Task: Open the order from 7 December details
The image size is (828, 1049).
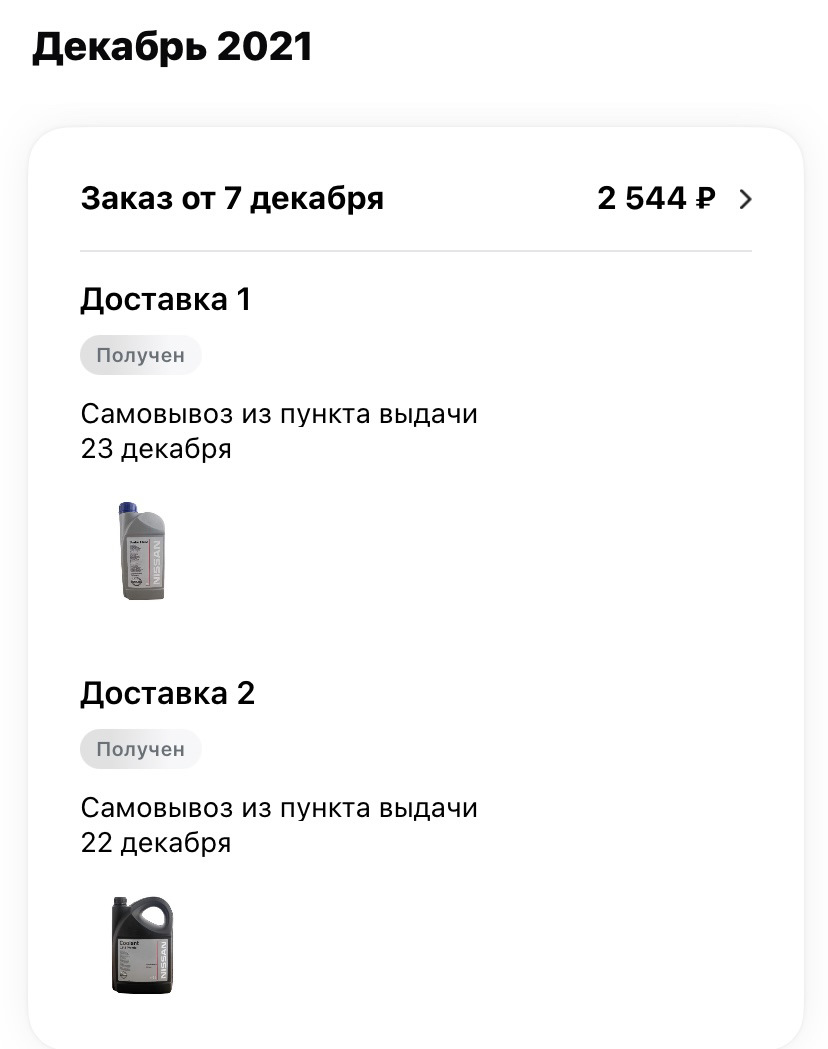Action: point(232,198)
